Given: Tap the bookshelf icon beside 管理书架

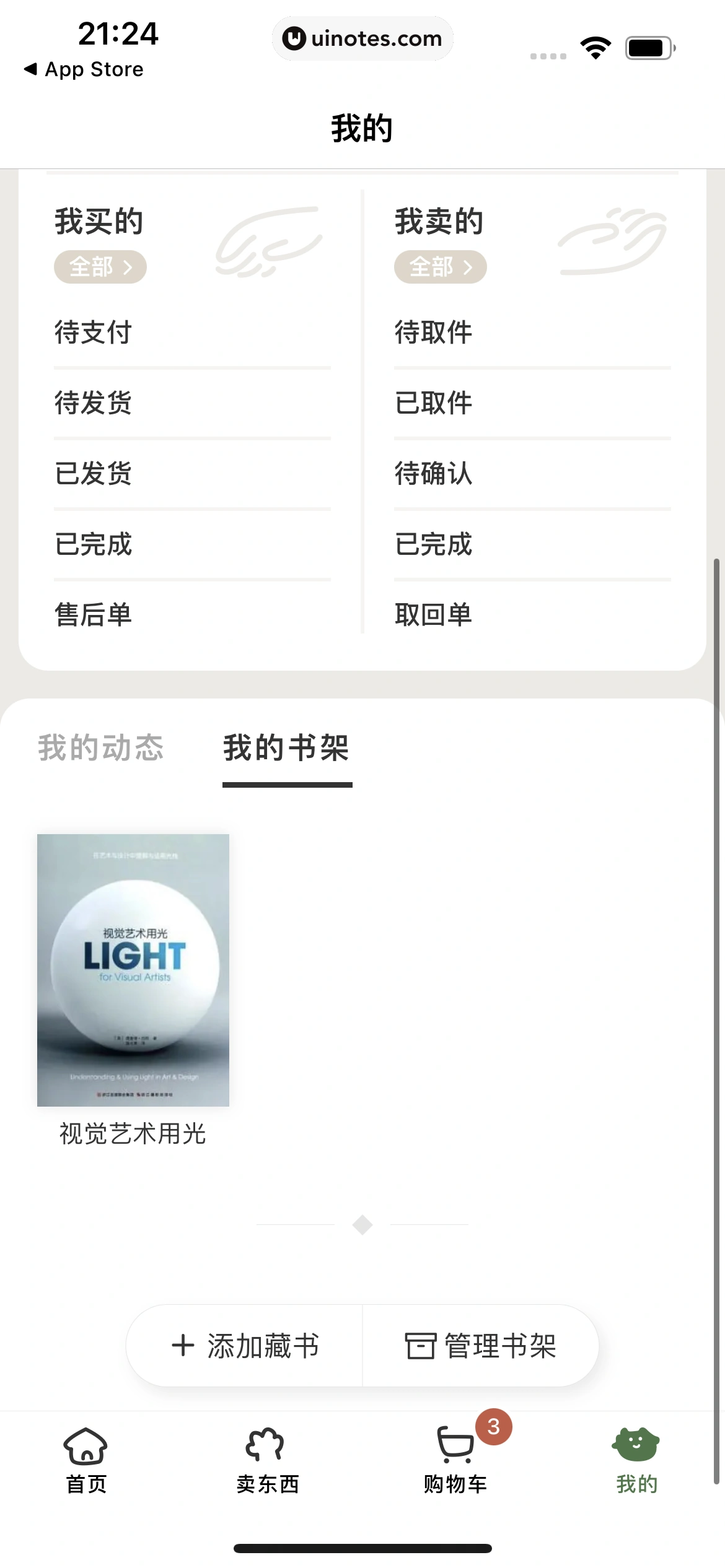Looking at the screenshot, I should tap(421, 1346).
